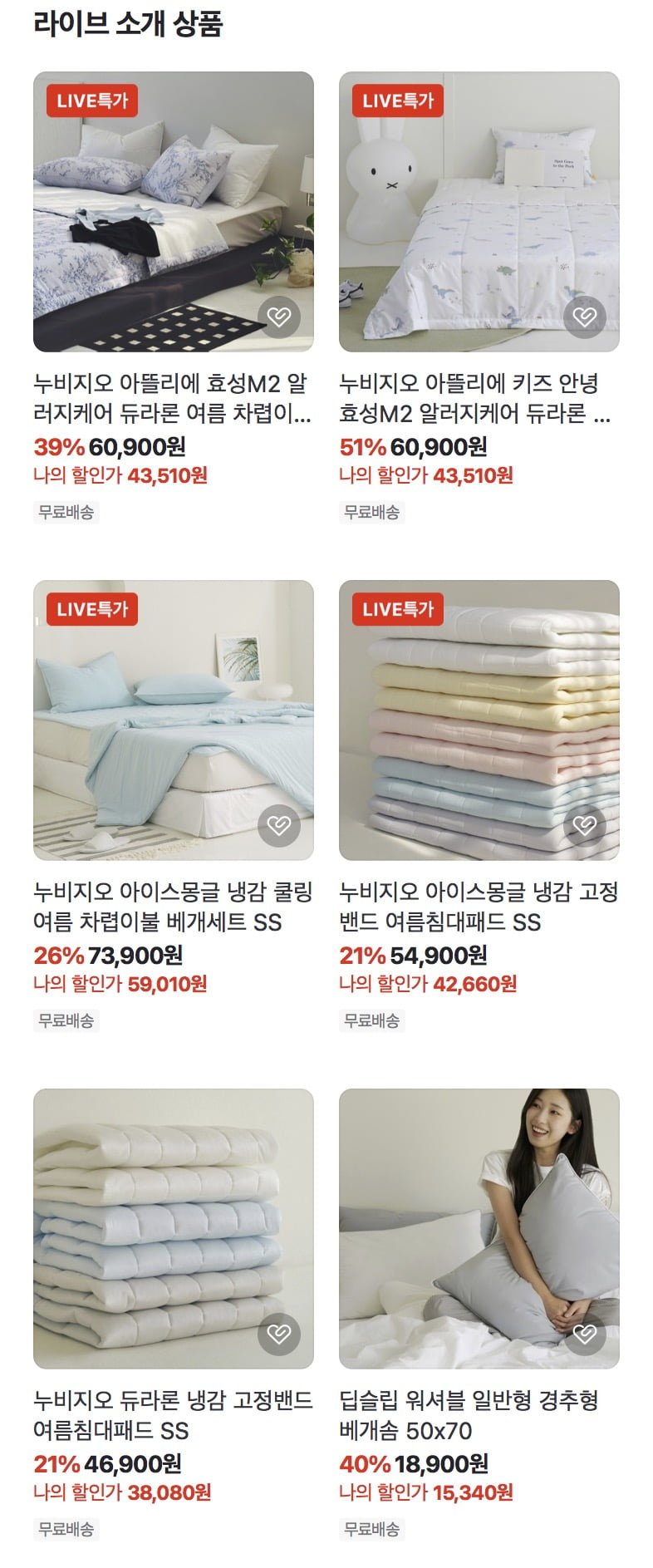Like the 아뜰리에 효성M2 여름 차렵이불 item

(279, 317)
